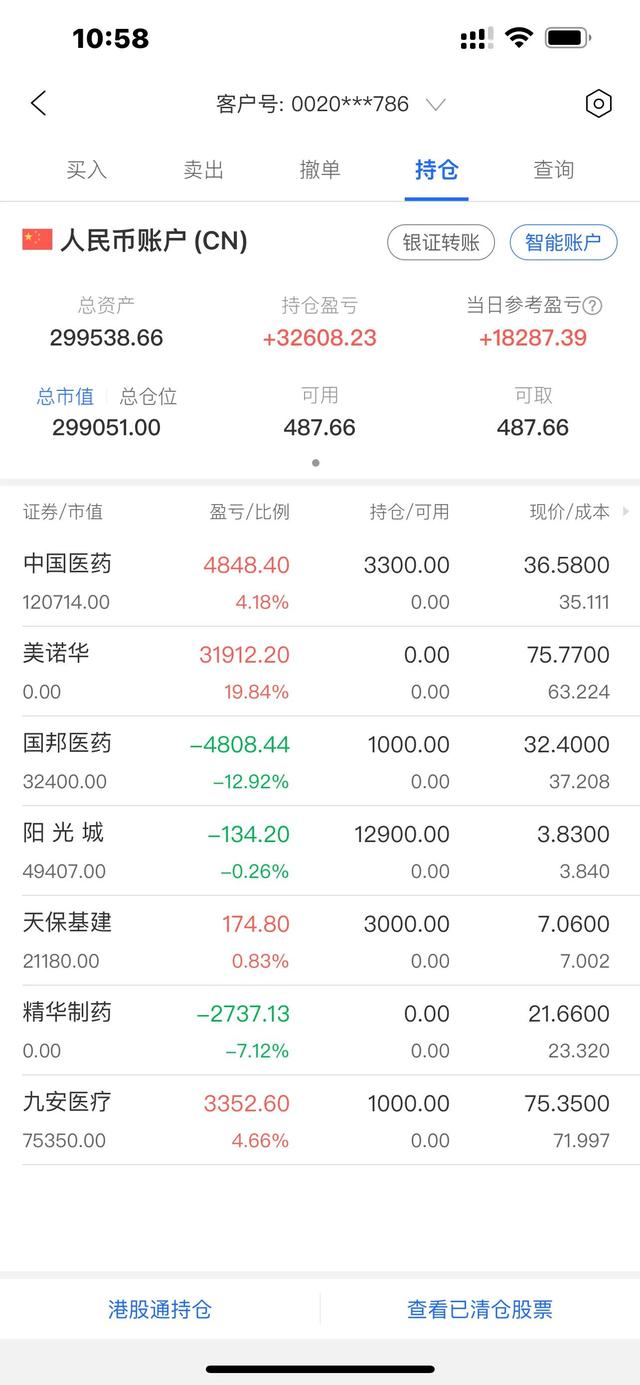Open the 中国医药 holding row

coord(320,582)
